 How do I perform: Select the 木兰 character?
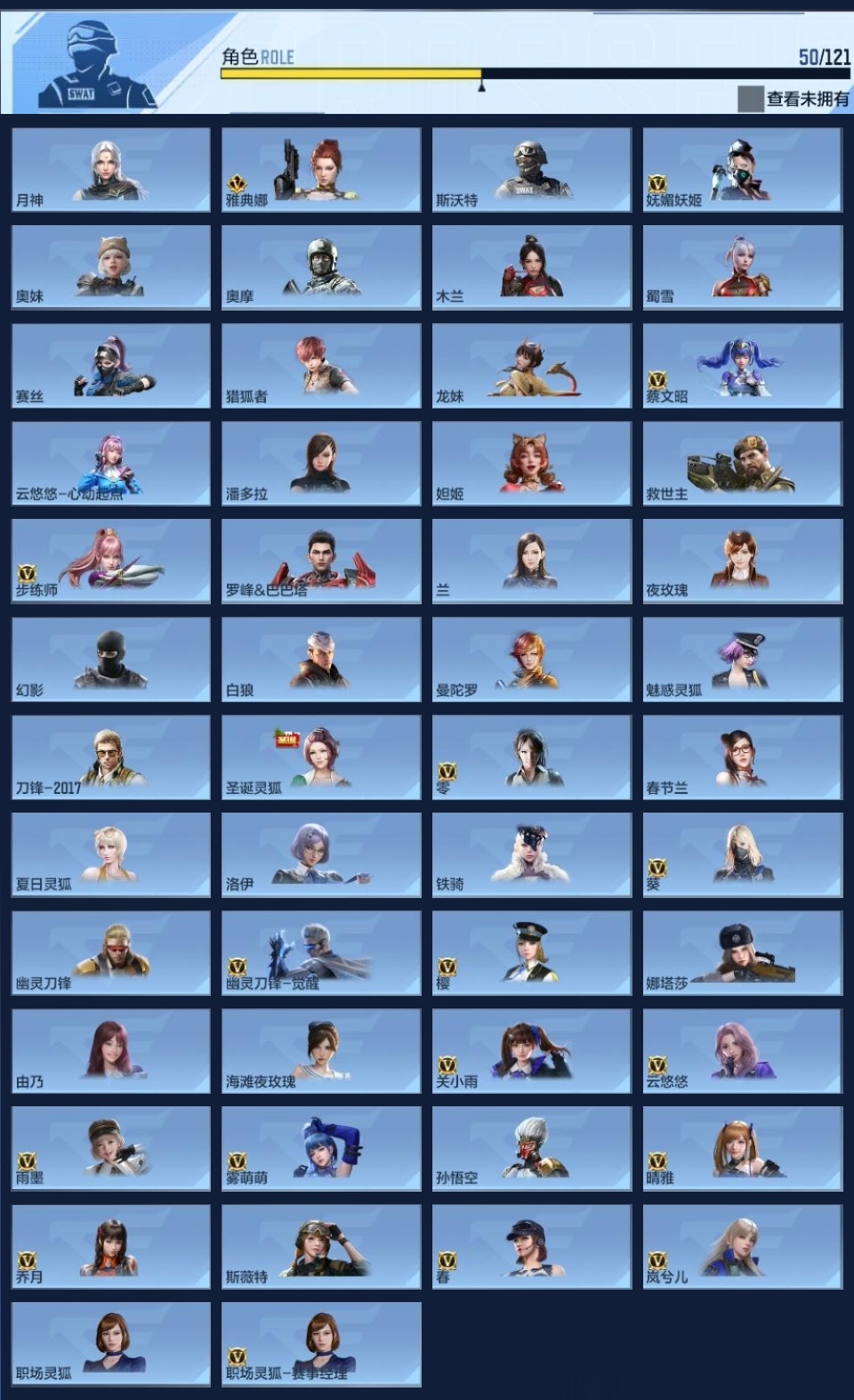click(532, 267)
